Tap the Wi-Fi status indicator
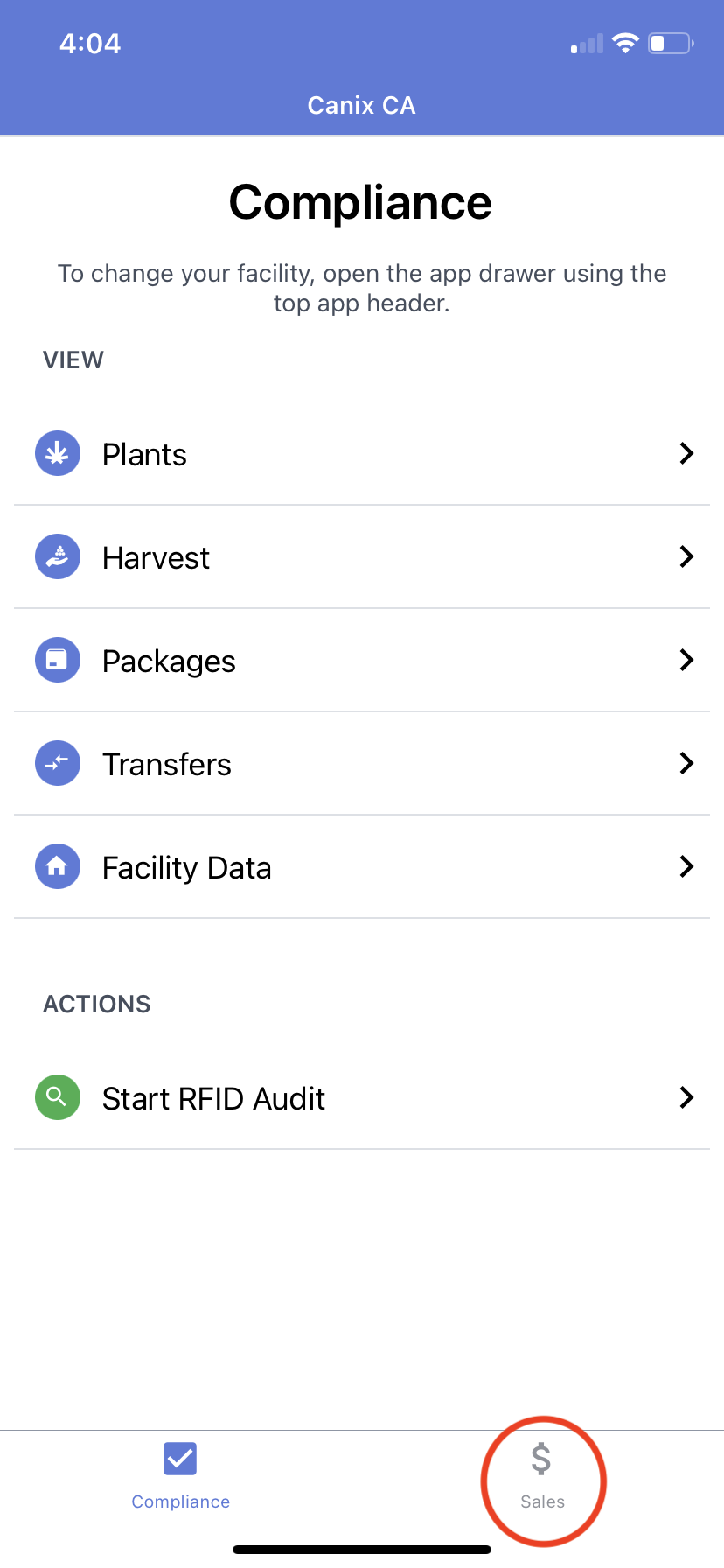Screen dimensions: 724x1568 pos(626,42)
